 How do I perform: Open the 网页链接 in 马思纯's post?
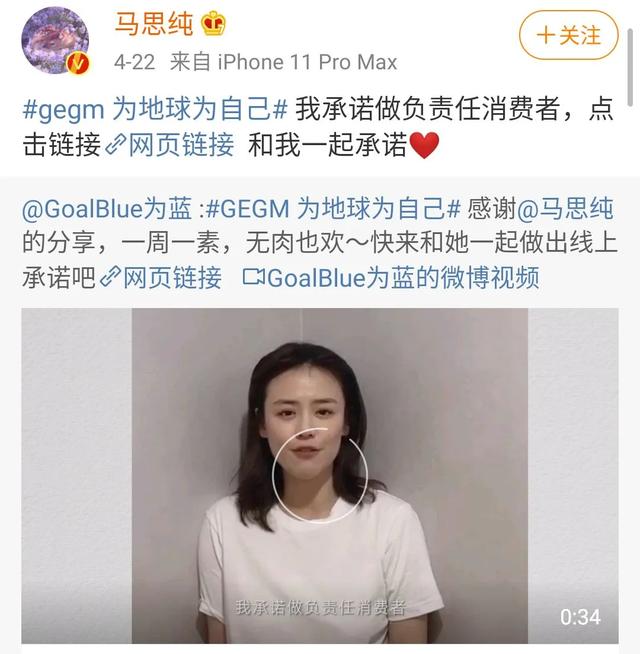[x=170, y=145]
